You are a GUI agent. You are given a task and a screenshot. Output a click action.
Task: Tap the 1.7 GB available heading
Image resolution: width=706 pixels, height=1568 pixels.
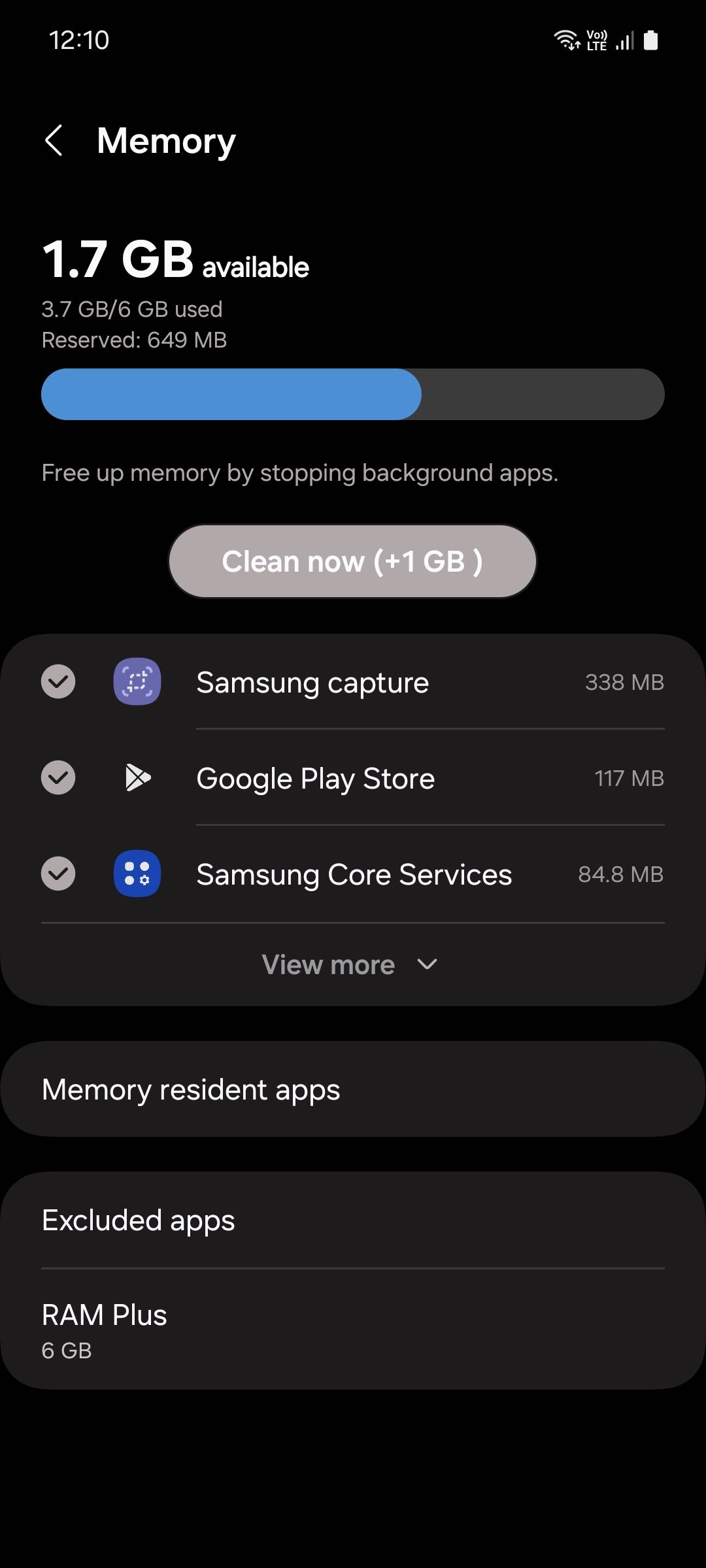(x=175, y=261)
